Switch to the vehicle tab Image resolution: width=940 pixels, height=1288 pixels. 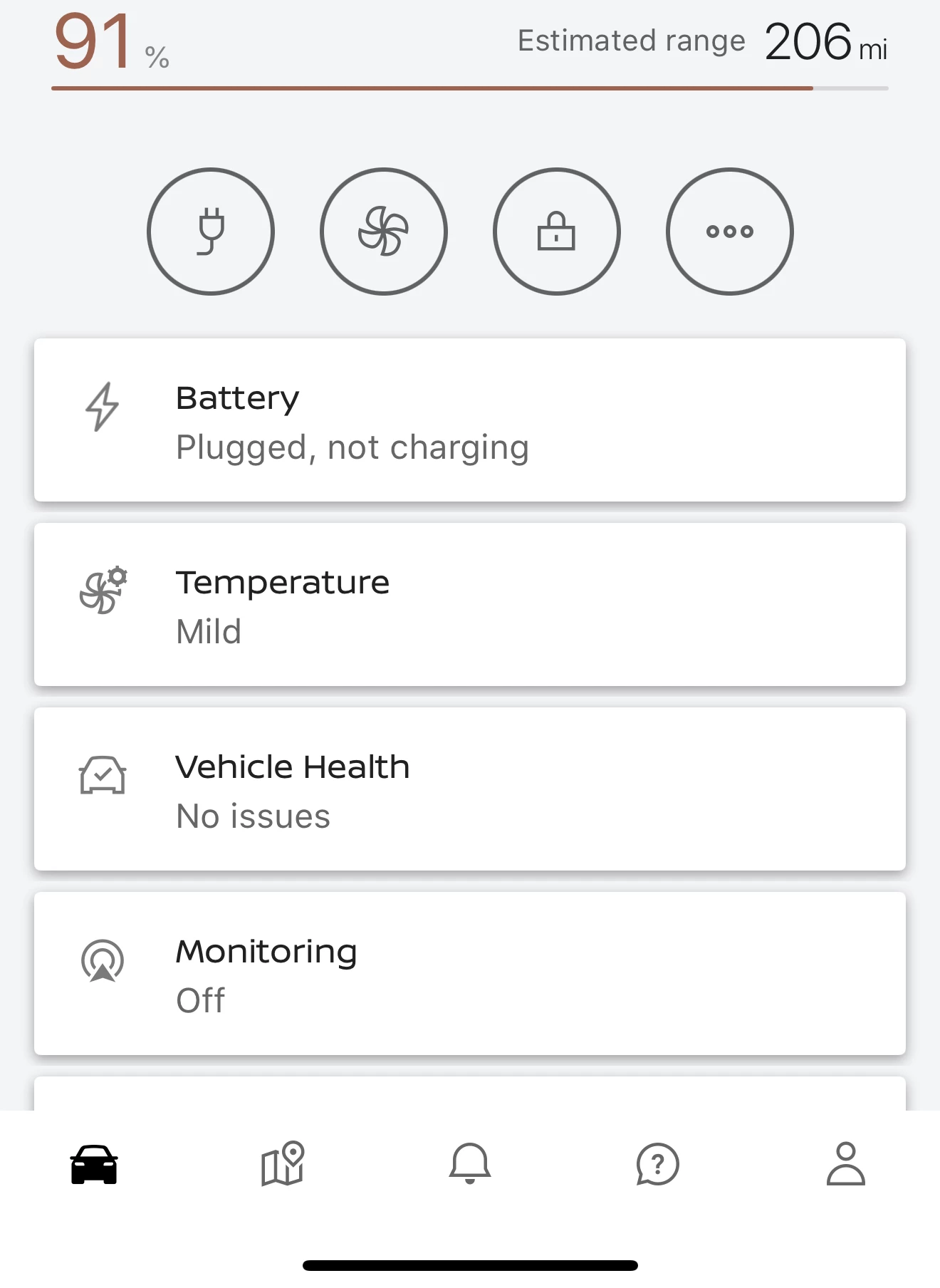(94, 1164)
